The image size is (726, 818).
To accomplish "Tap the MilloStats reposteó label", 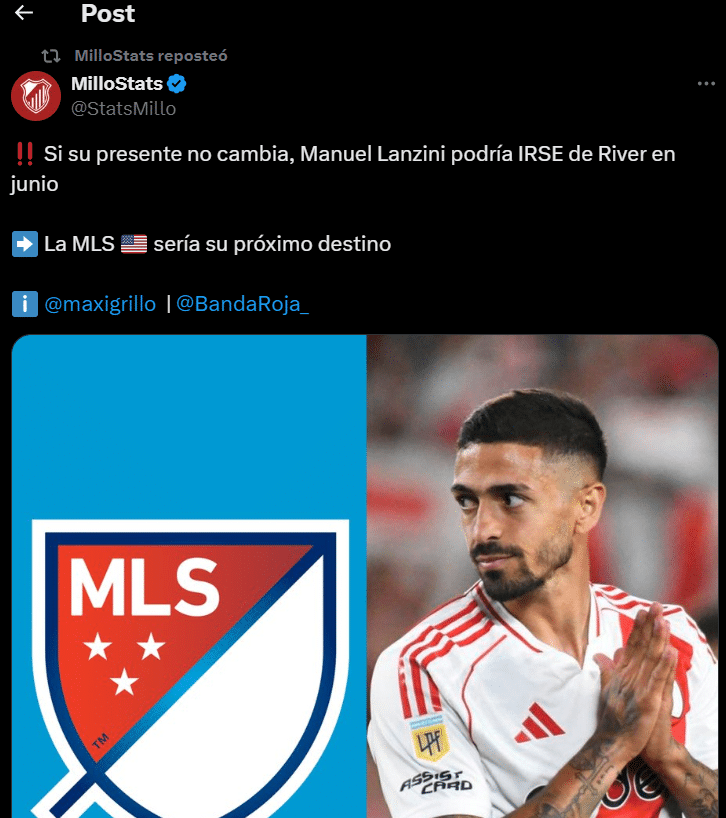I will coord(151,56).
